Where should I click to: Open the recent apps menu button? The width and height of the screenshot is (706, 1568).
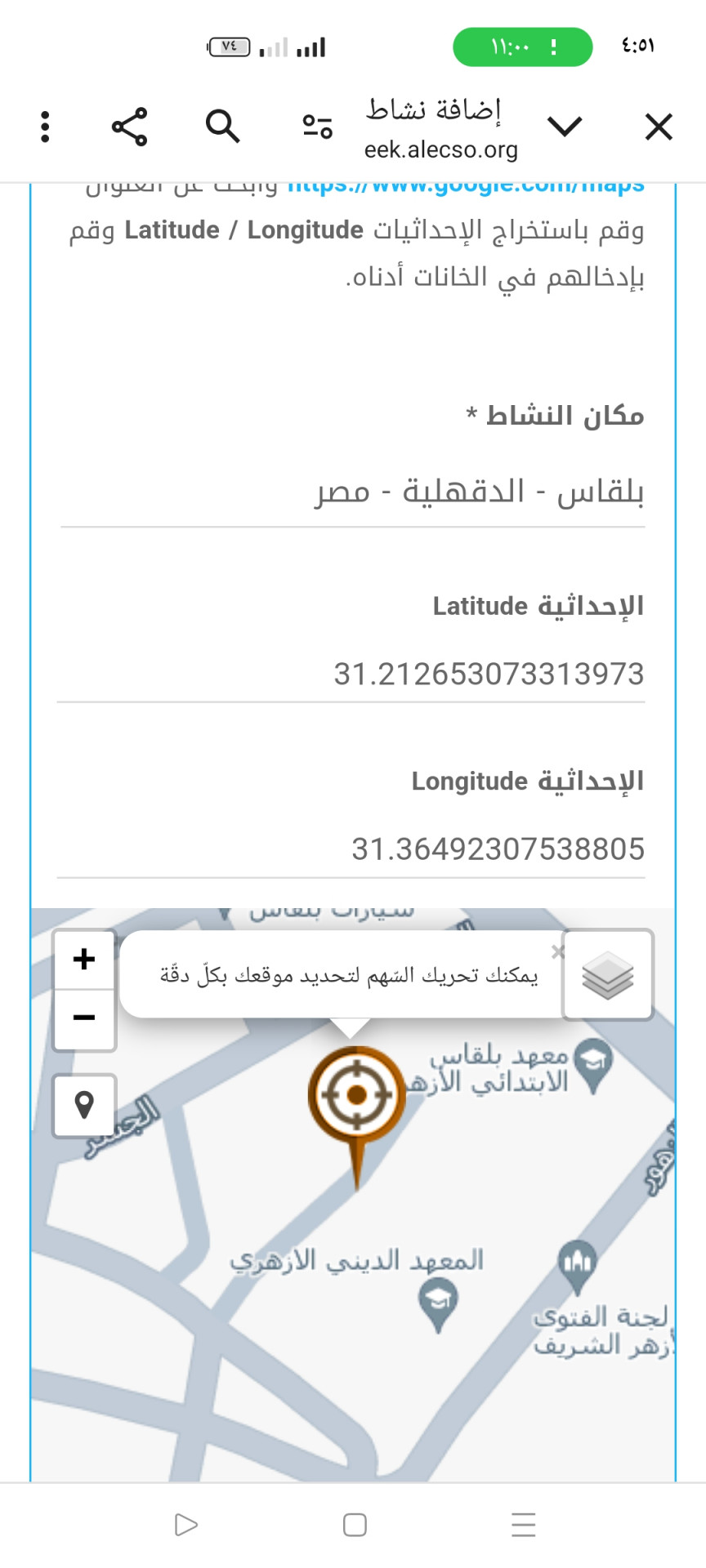(523, 1525)
